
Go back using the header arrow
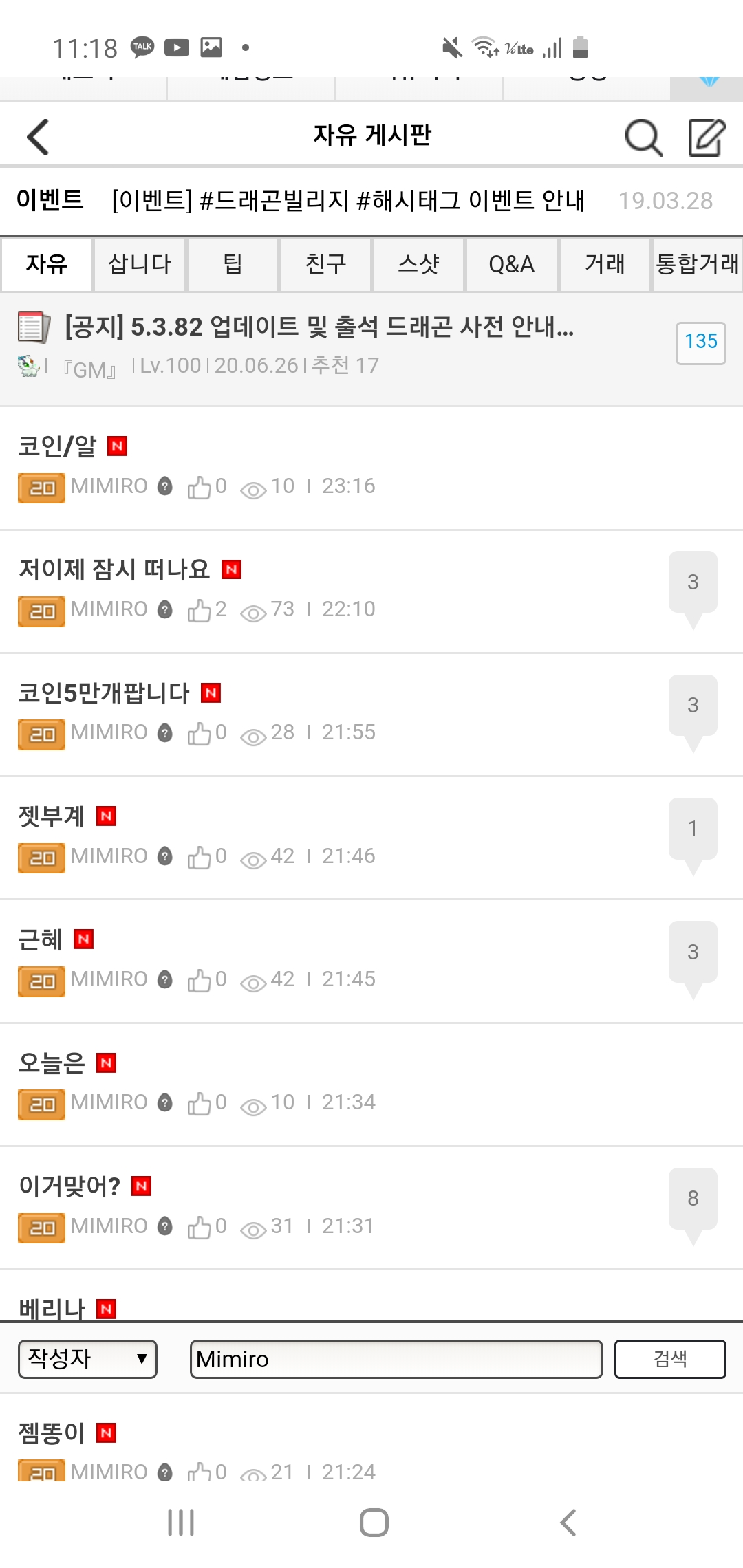[x=38, y=136]
